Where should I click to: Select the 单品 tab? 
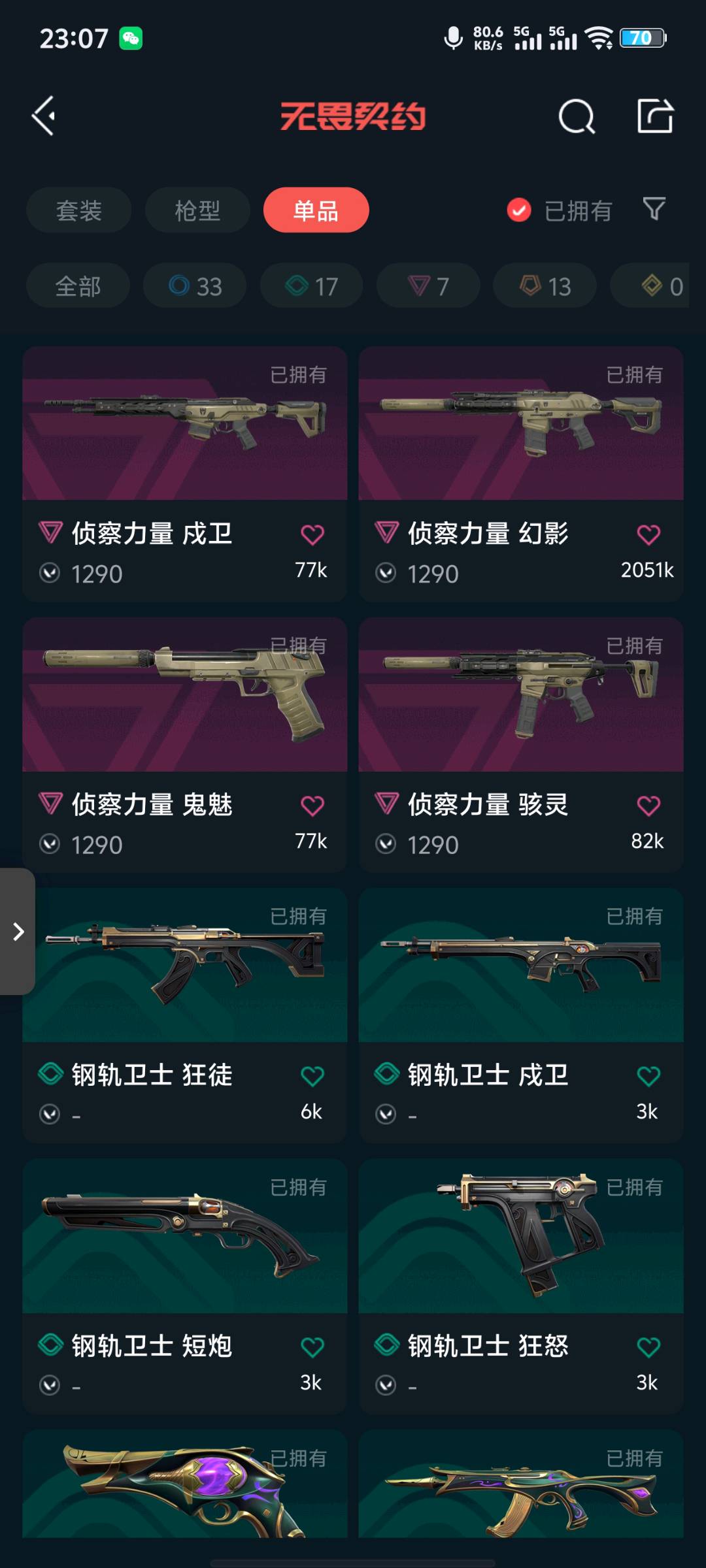tap(316, 210)
